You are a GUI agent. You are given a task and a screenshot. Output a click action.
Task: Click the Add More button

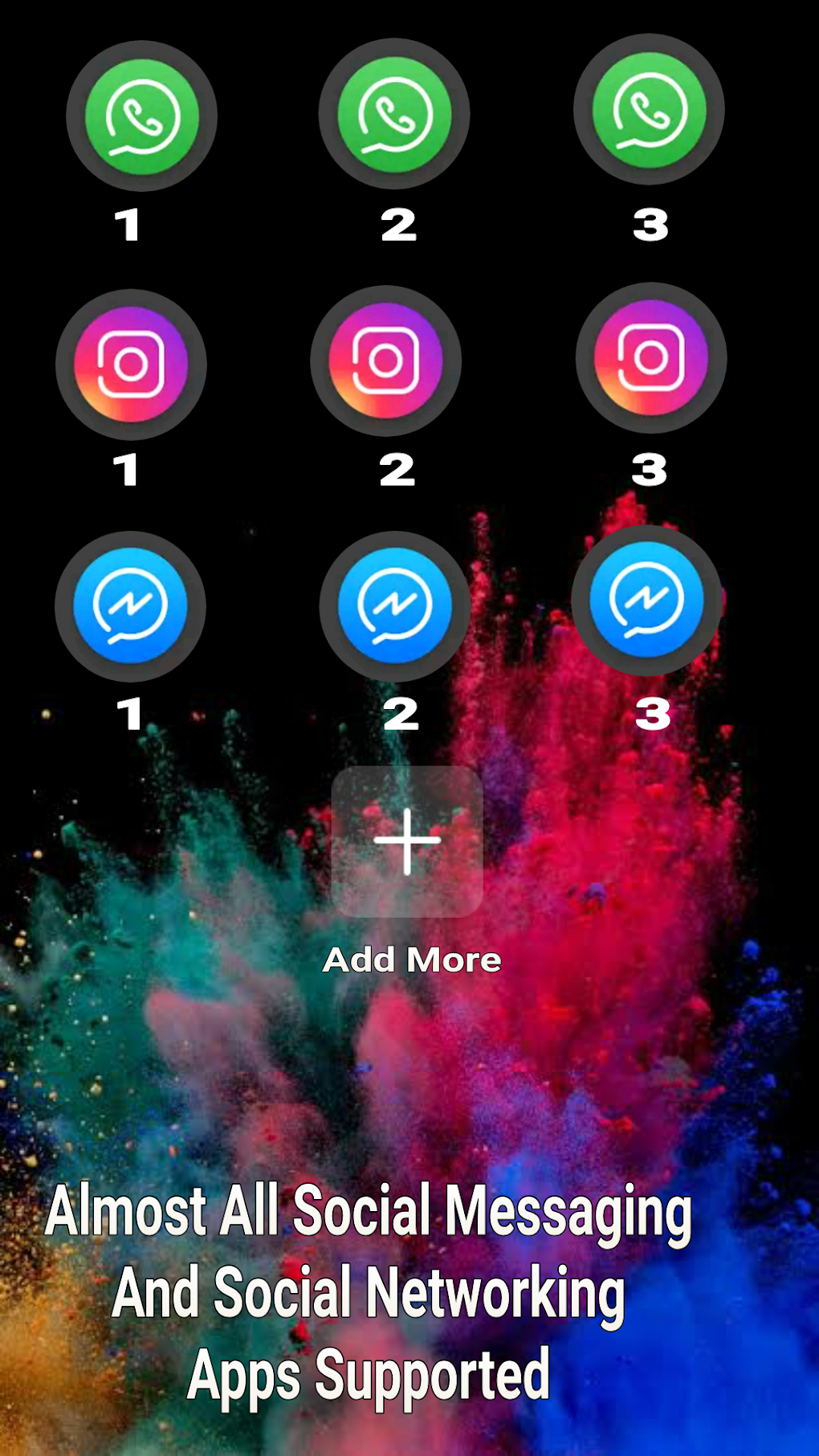coord(411,960)
